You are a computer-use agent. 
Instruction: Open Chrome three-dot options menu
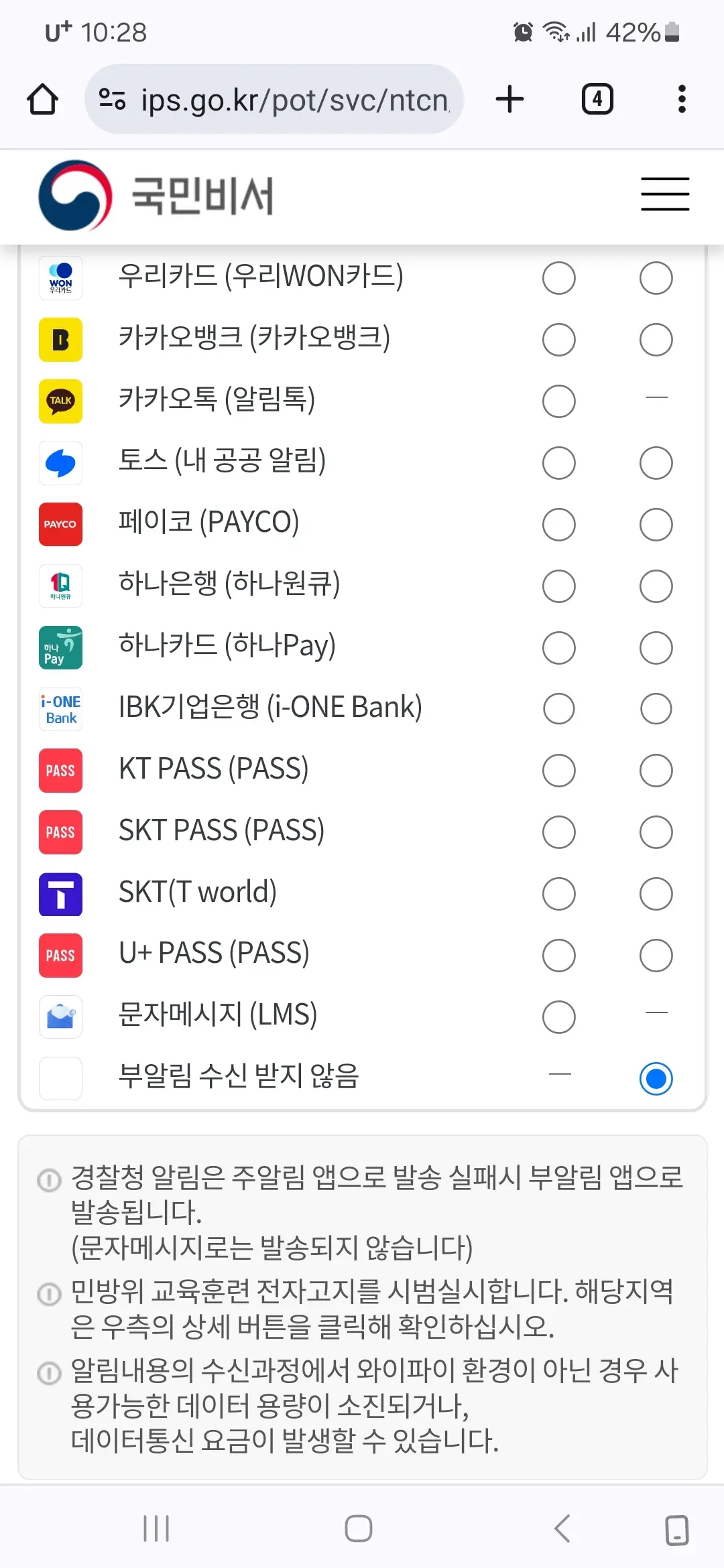click(x=681, y=99)
